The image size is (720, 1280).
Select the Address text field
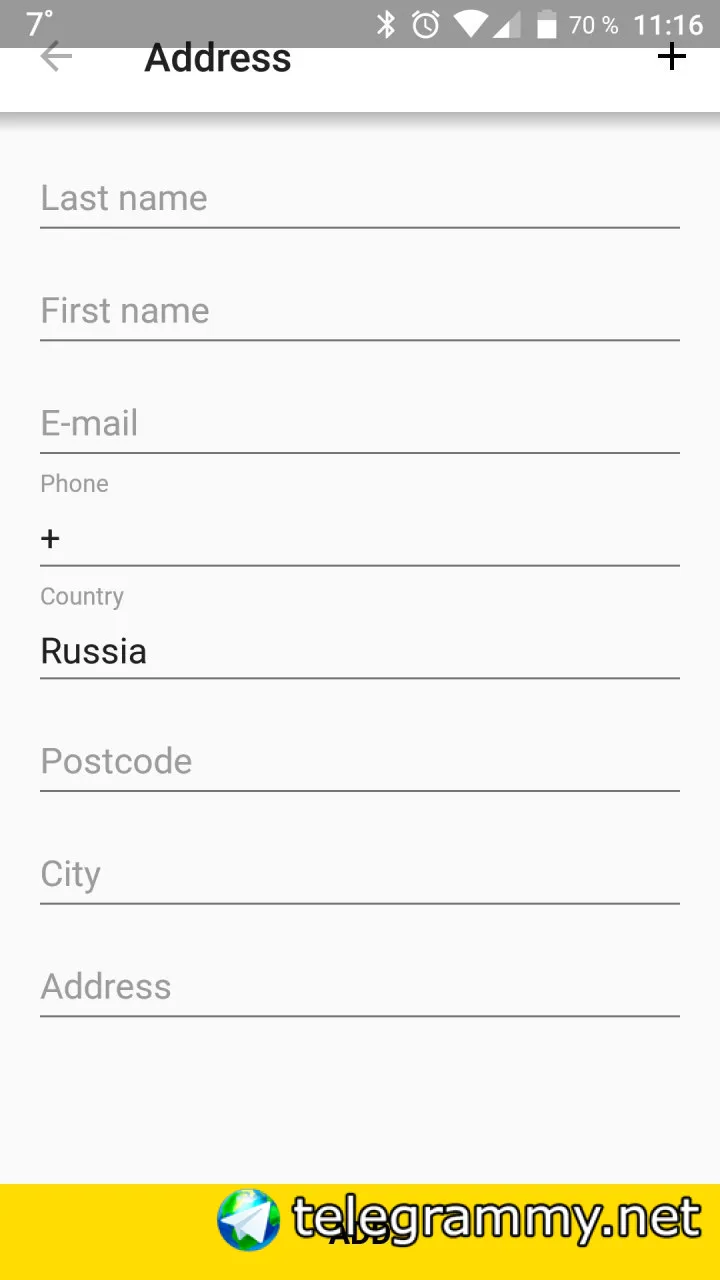coord(360,987)
